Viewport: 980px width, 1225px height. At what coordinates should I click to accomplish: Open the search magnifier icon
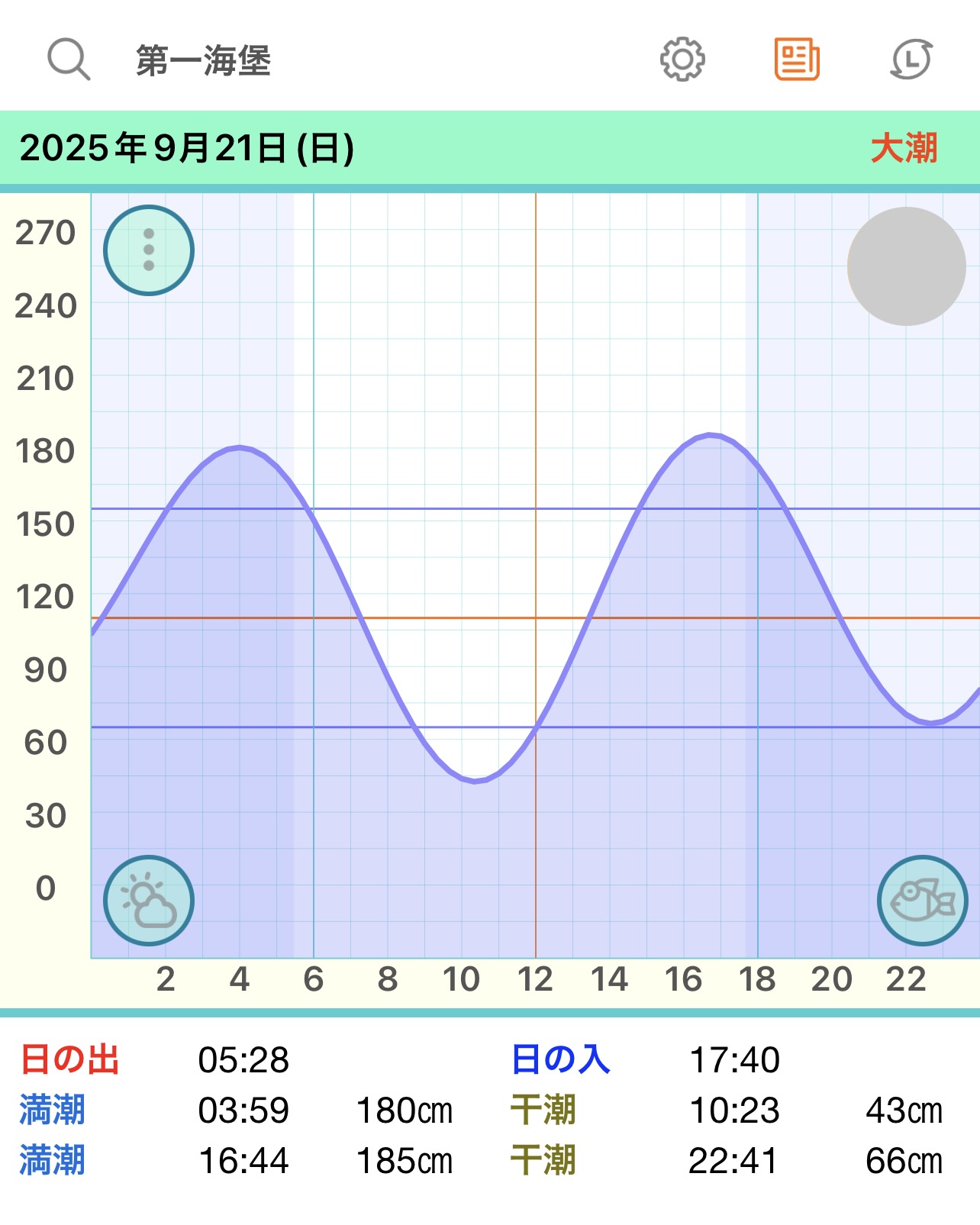[x=69, y=60]
